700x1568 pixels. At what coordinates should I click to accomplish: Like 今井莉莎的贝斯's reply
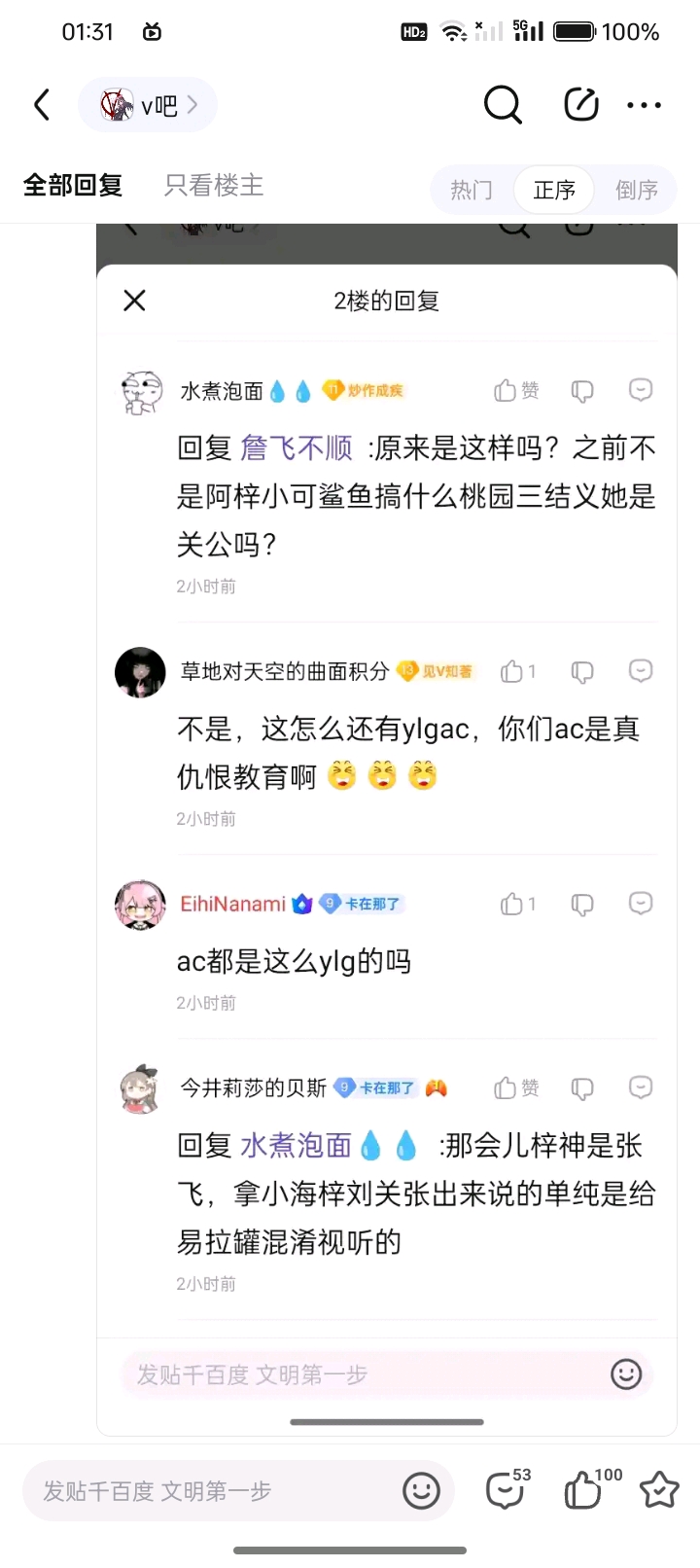515,1087
